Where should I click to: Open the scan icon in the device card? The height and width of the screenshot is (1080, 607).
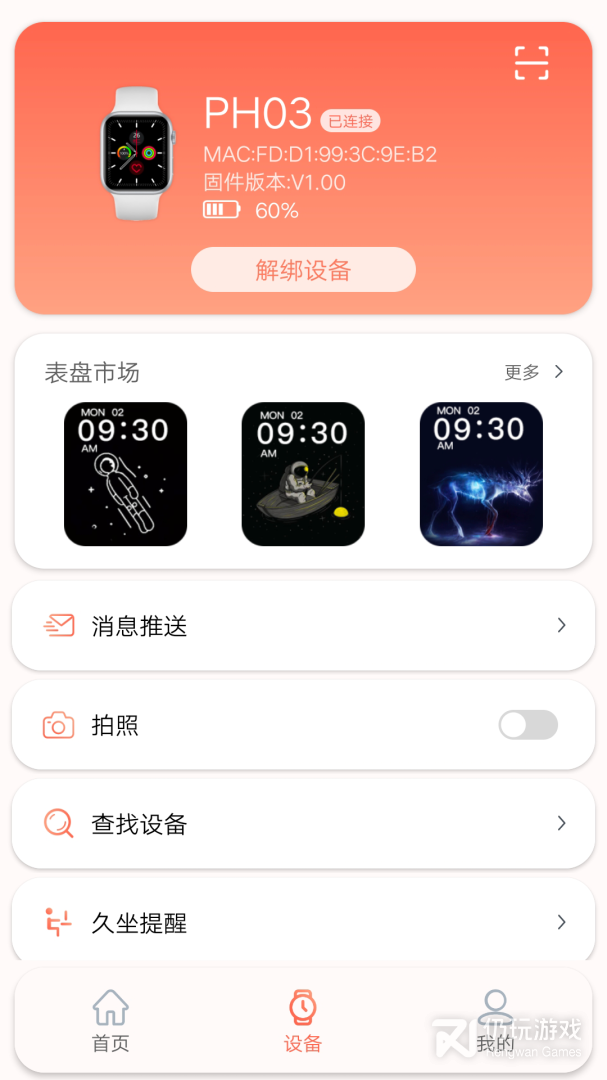point(531,63)
